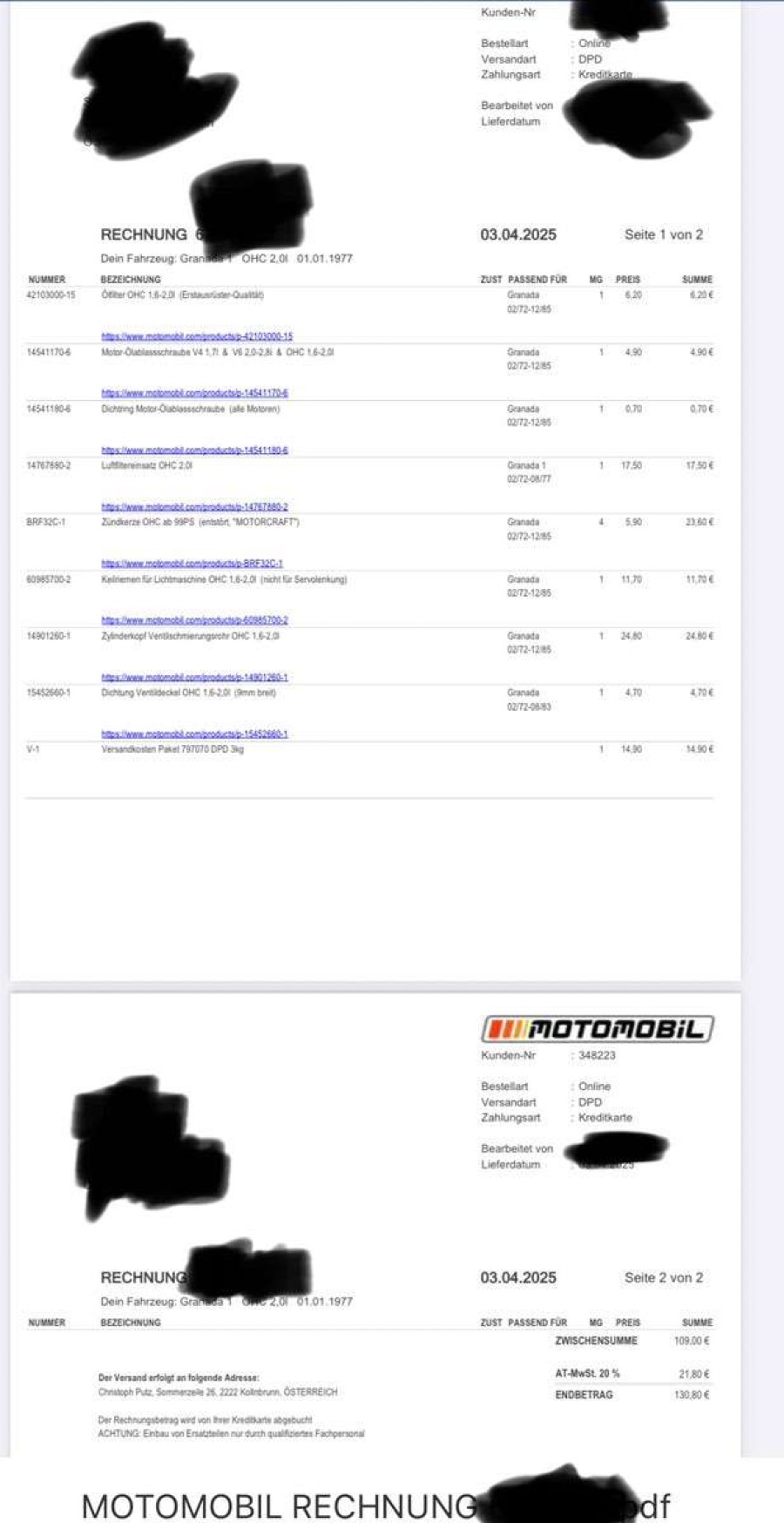The image size is (784, 1523).
Task: Open the product link ending in 42103000-15
Action: tap(197, 336)
